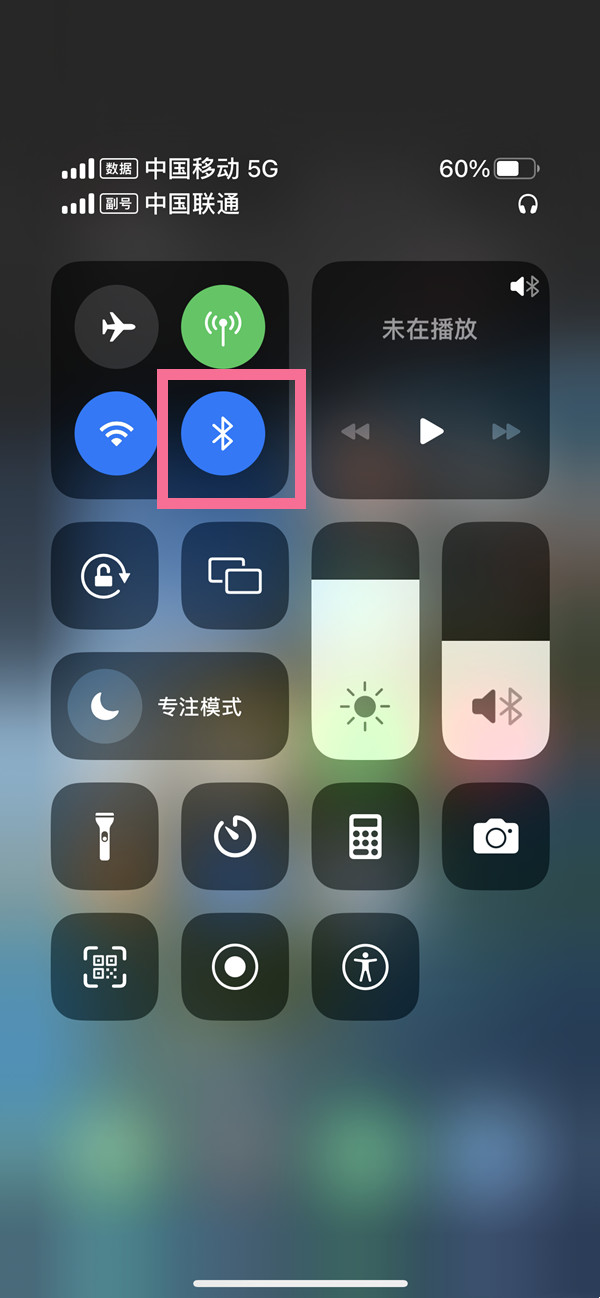The height and width of the screenshot is (1298, 600).
Task: Open the camera
Action: [496, 836]
